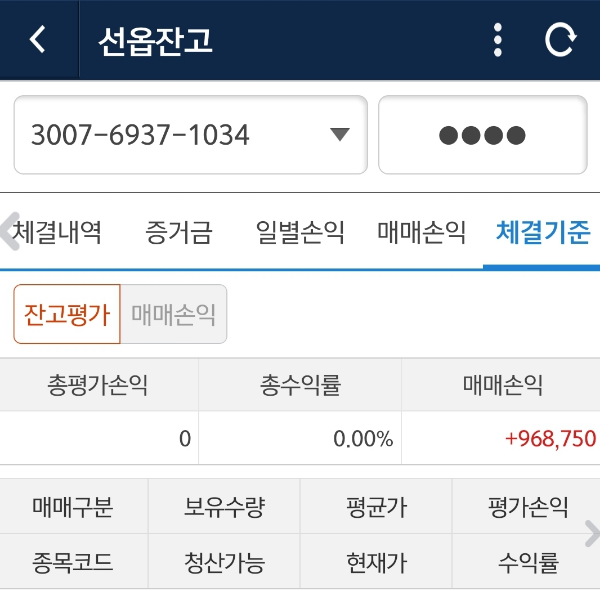Tap the account password field

tap(482, 135)
